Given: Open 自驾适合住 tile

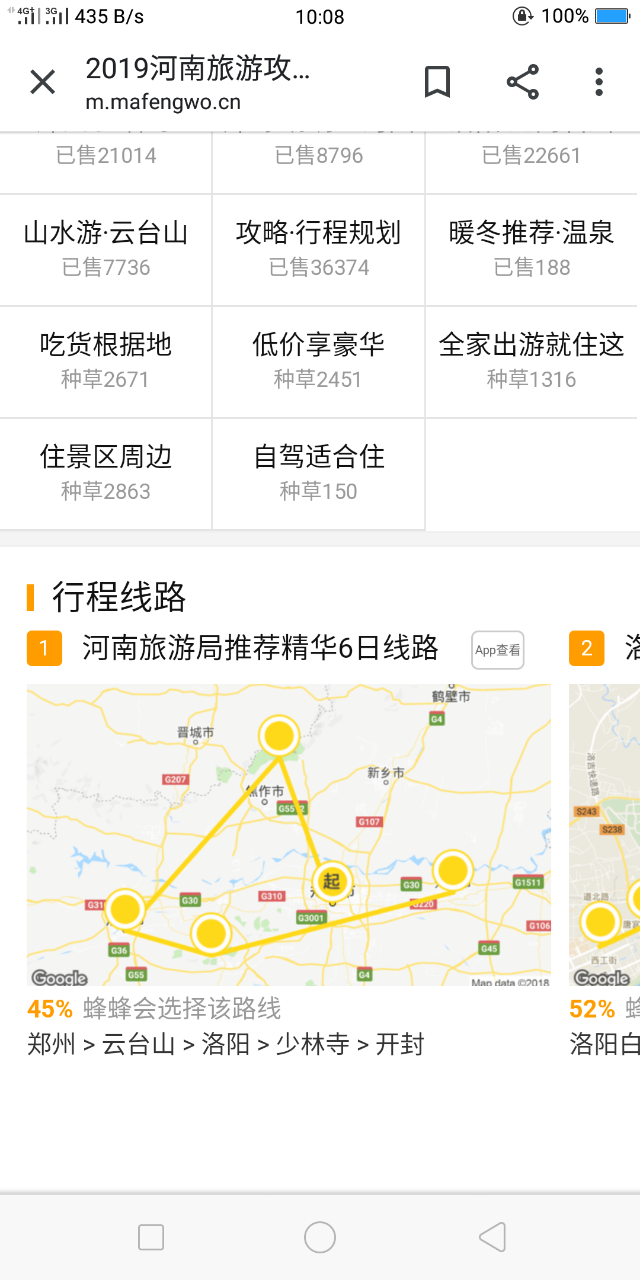Looking at the screenshot, I should tap(318, 473).
